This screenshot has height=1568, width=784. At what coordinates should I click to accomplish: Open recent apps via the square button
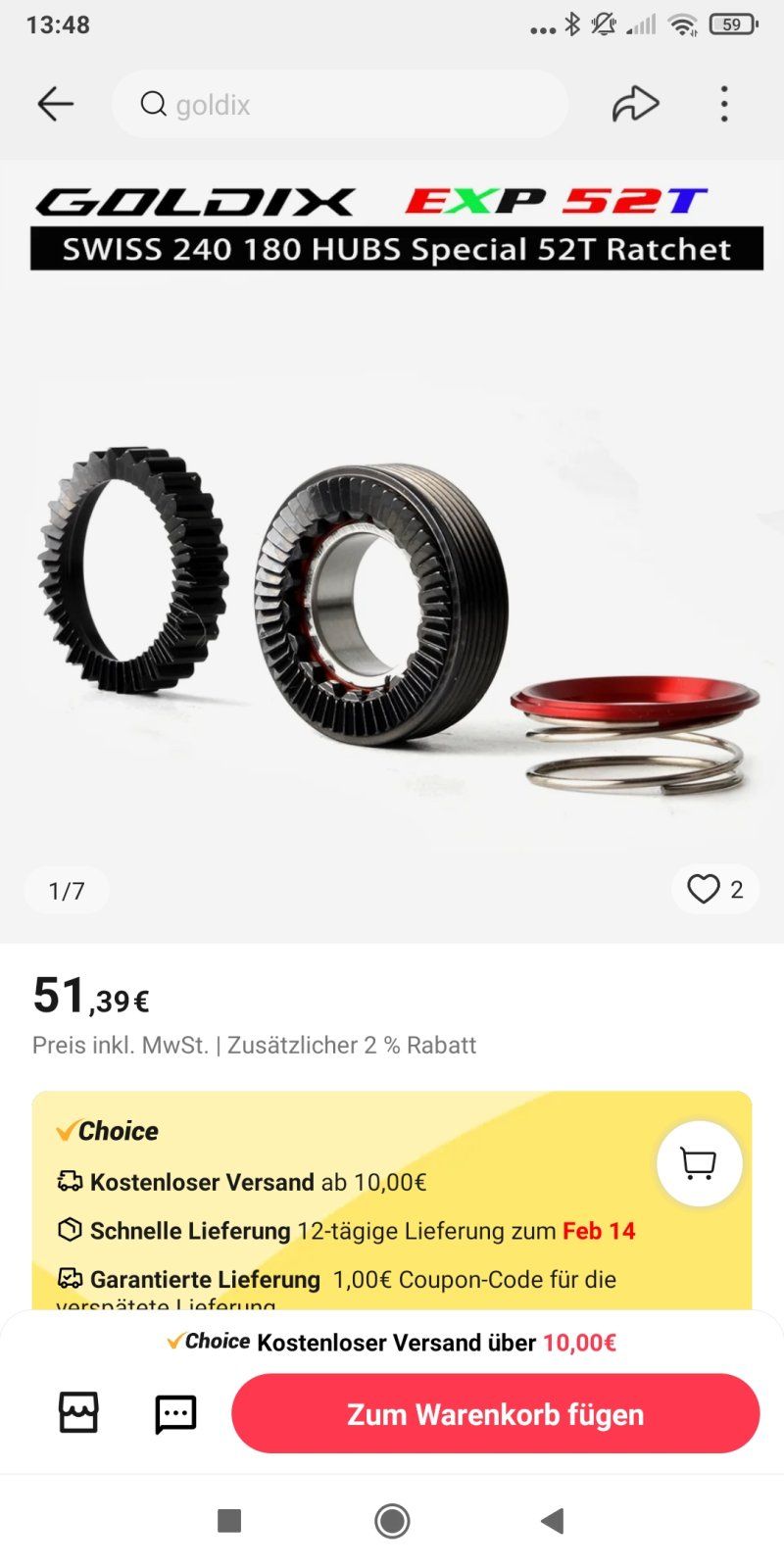(x=229, y=1521)
